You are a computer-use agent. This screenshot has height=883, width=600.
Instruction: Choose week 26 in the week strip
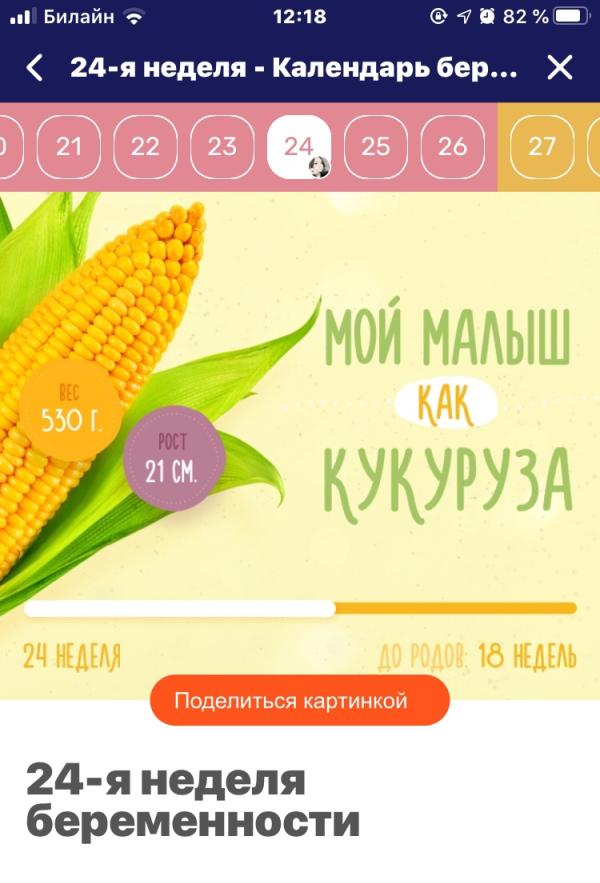click(453, 147)
